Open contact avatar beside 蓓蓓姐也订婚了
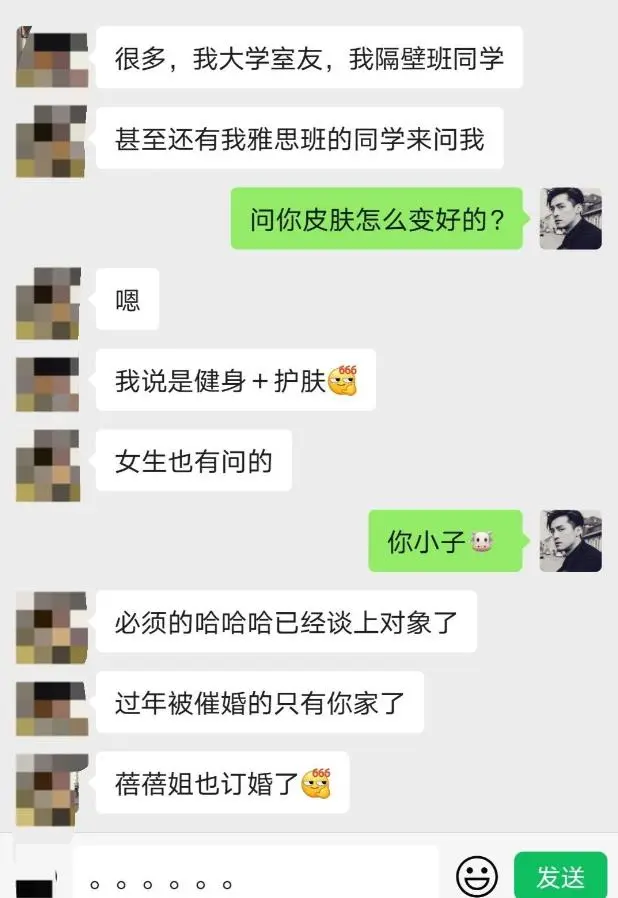The image size is (618, 898). (50, 784)
